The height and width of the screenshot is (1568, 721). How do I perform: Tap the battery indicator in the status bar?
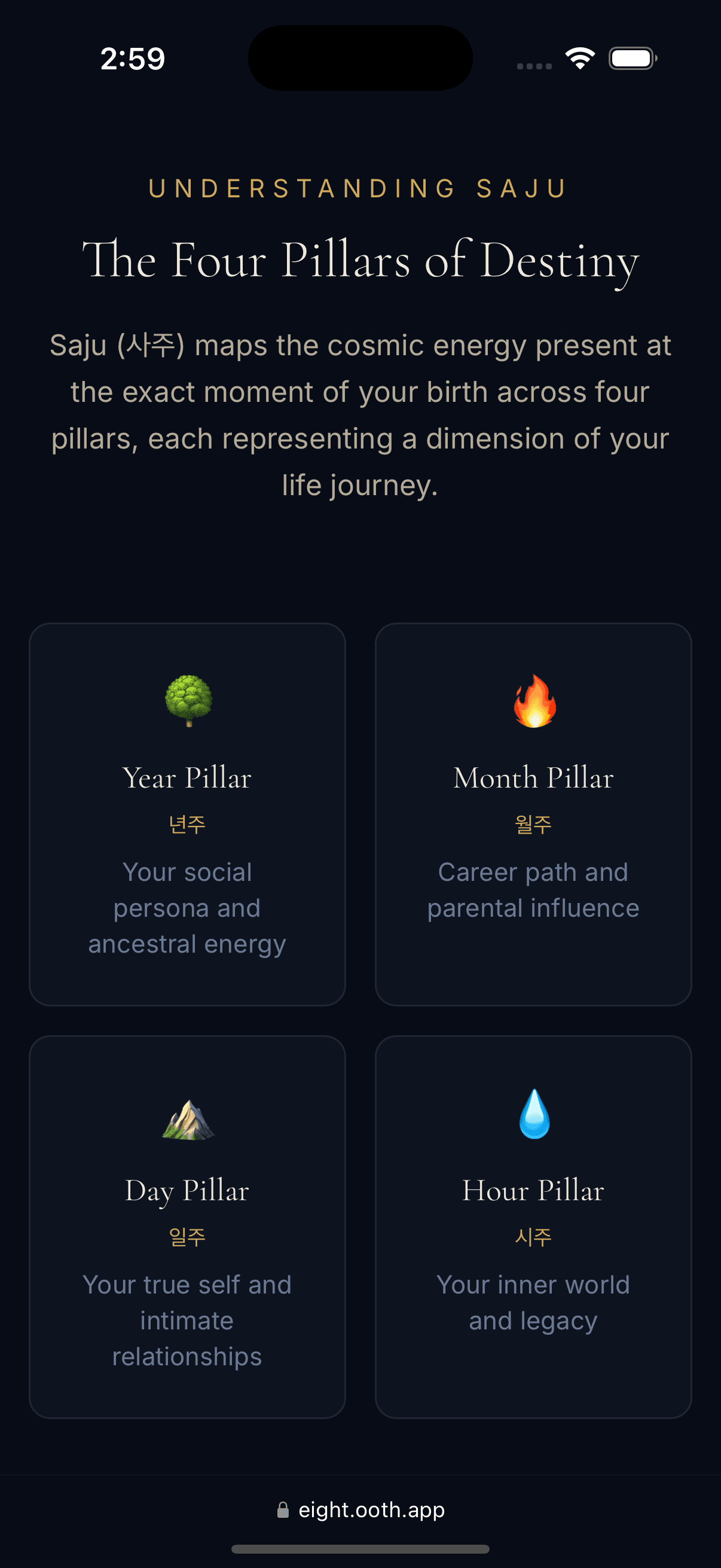coord(632,58)
